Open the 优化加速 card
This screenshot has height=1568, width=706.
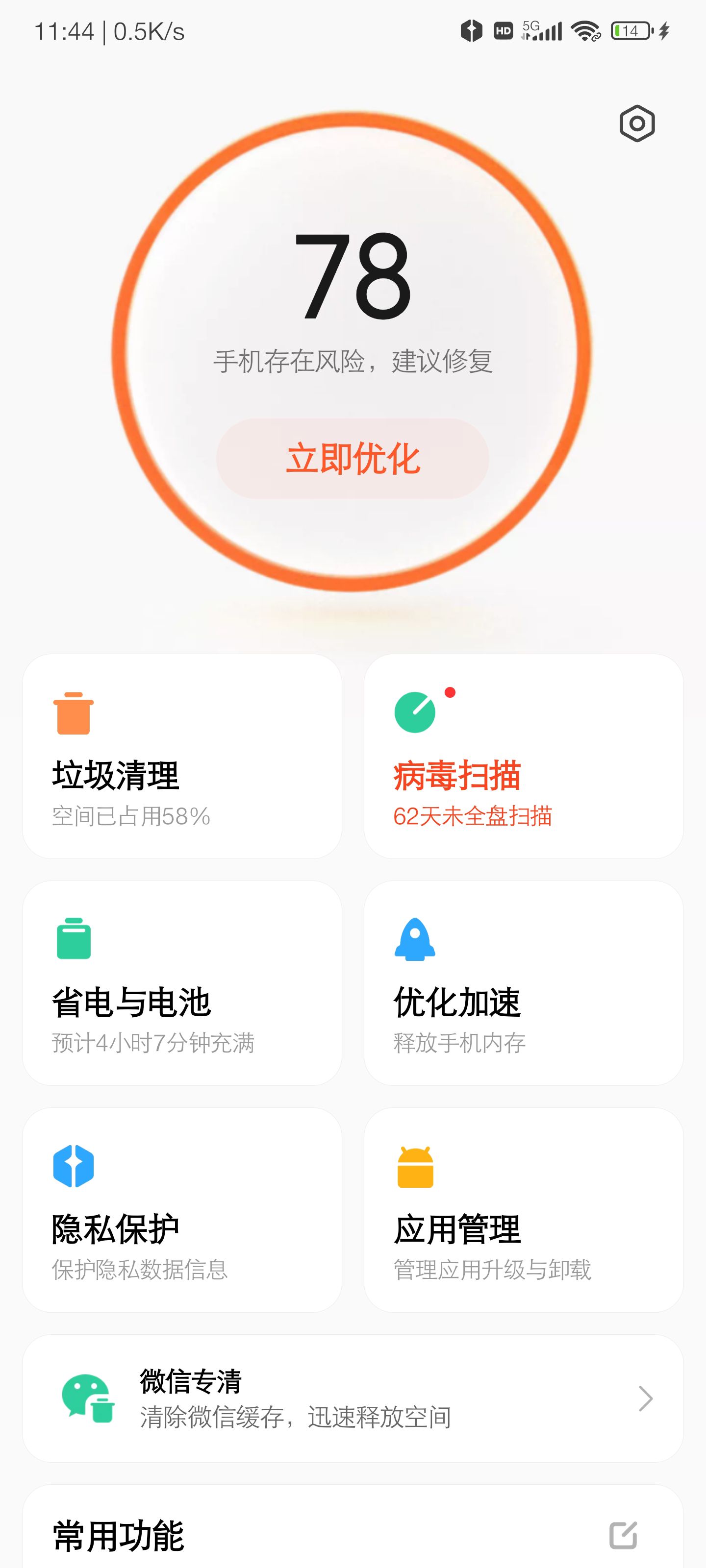(x=523, y=982)
